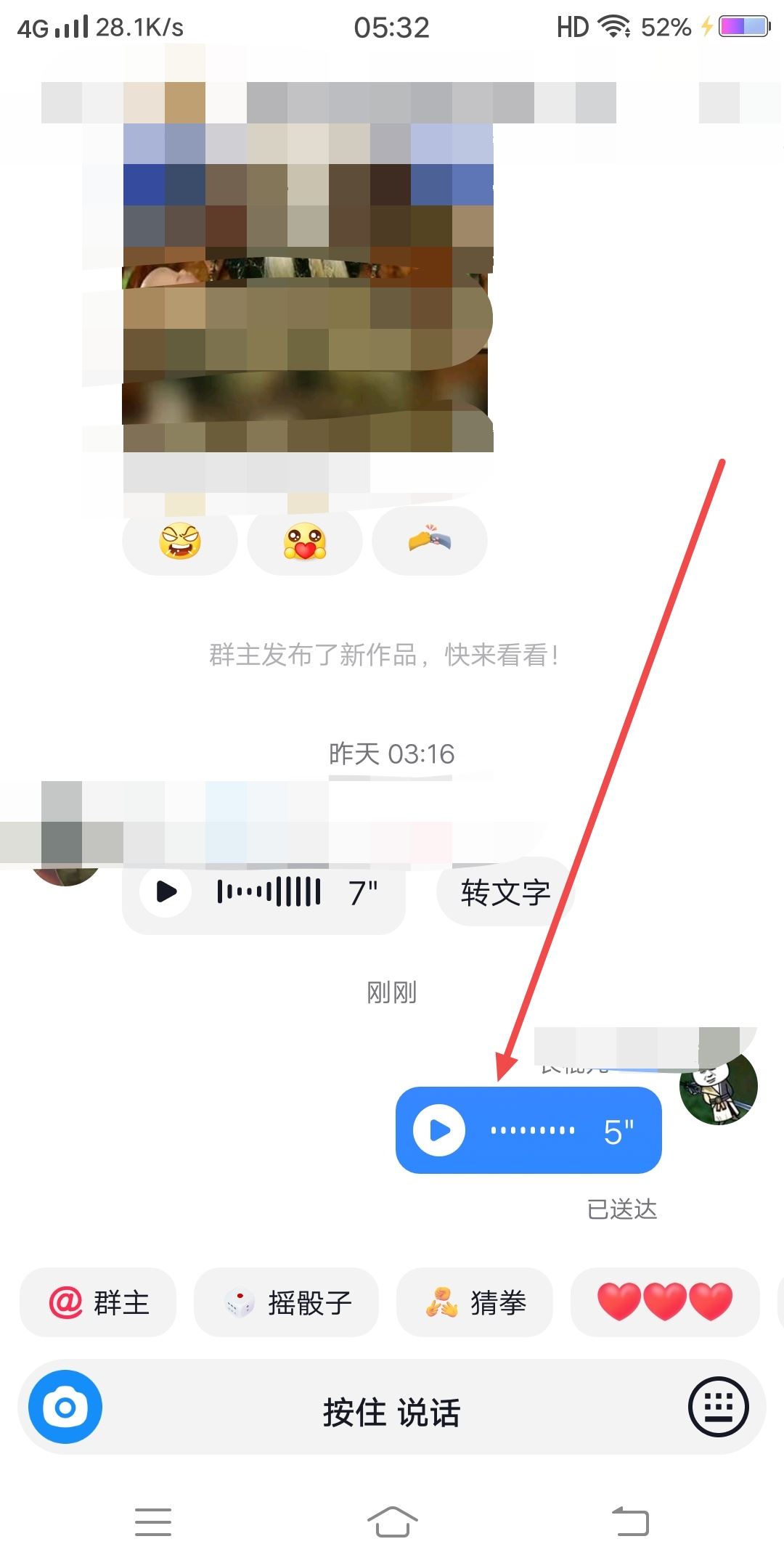
Task: Mention the group owner with @群主
Action: tap(99, 1302)
